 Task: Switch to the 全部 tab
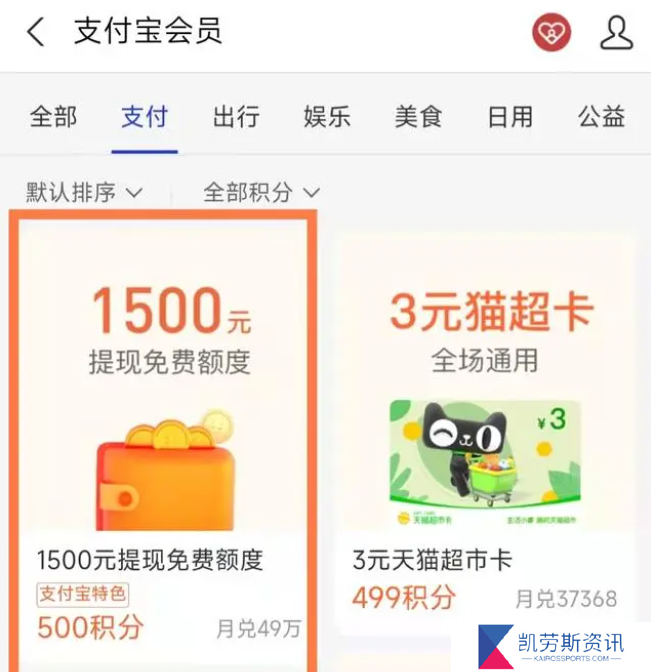coord(53,117)
